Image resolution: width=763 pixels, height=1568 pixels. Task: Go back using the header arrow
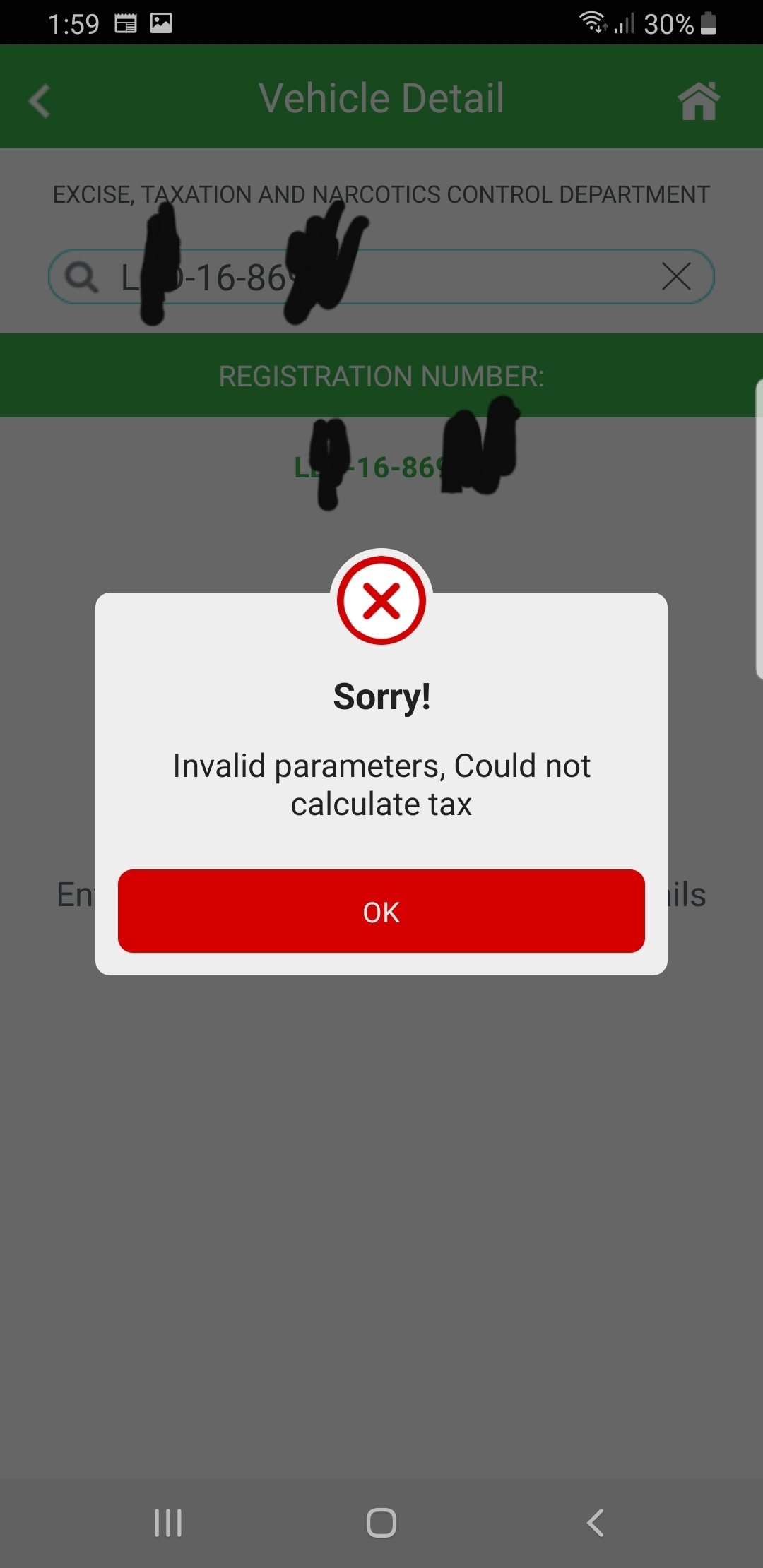(40, 100)
